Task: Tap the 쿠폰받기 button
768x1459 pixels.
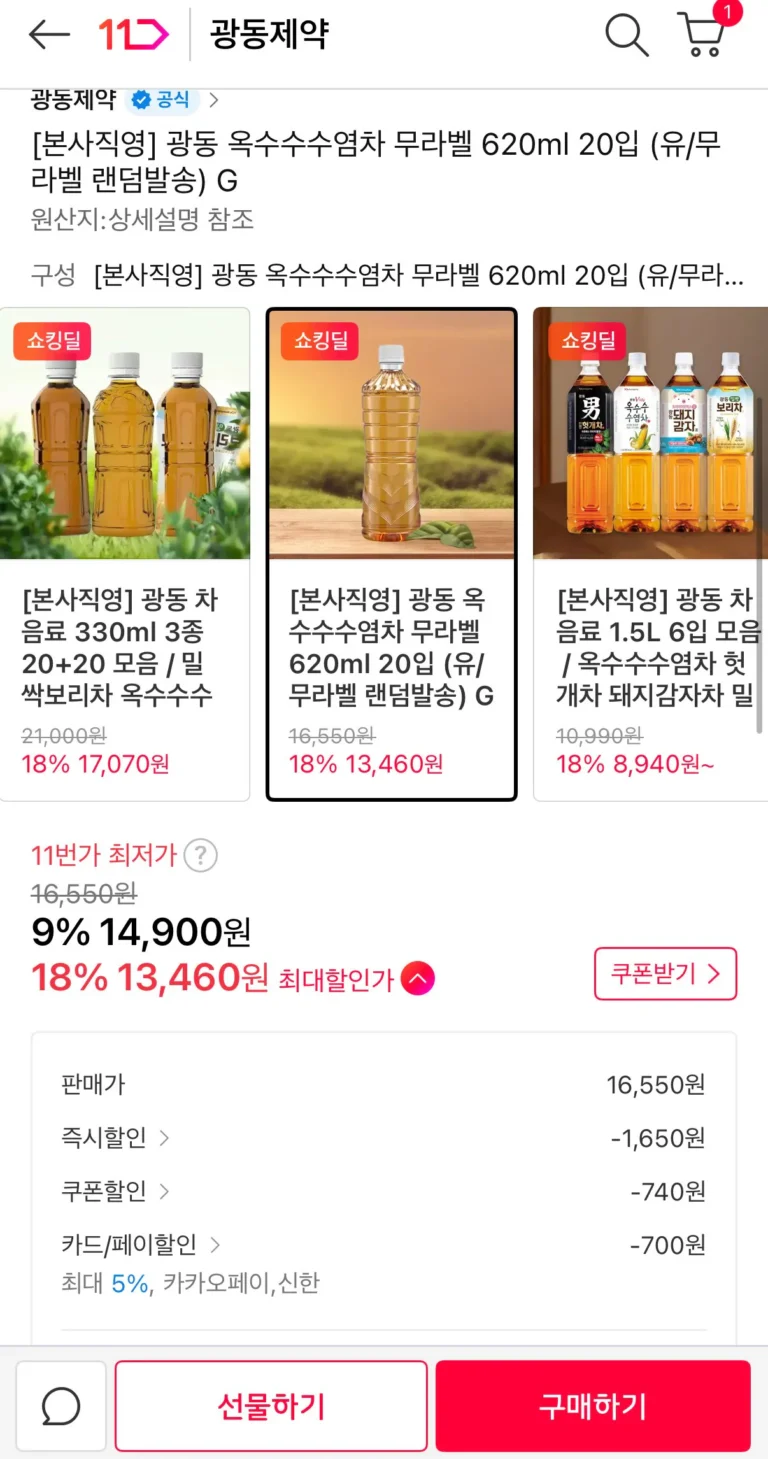Action: (665, 974)
